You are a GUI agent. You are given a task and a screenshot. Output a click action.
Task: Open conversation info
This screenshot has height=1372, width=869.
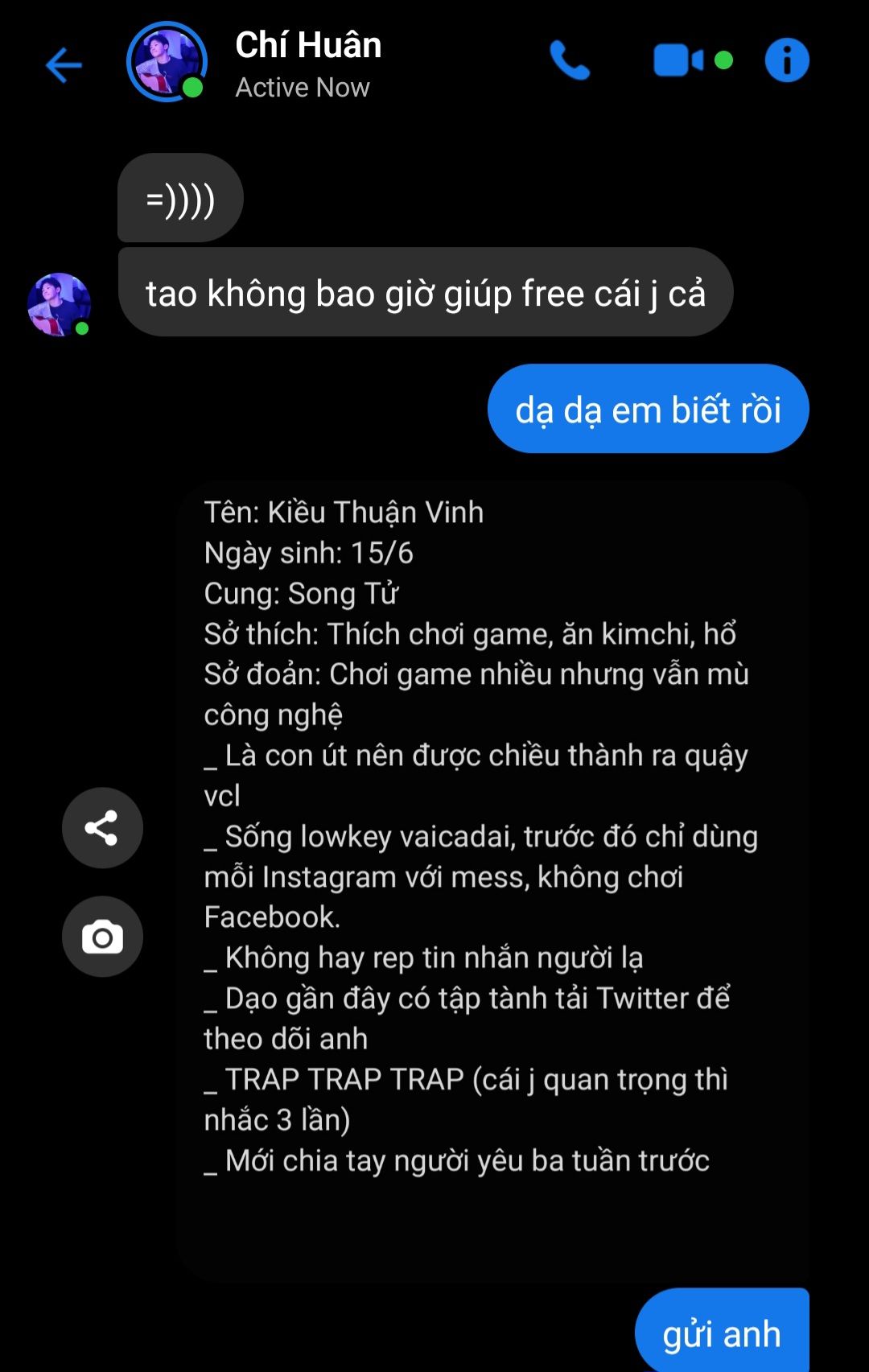point(786,61)
